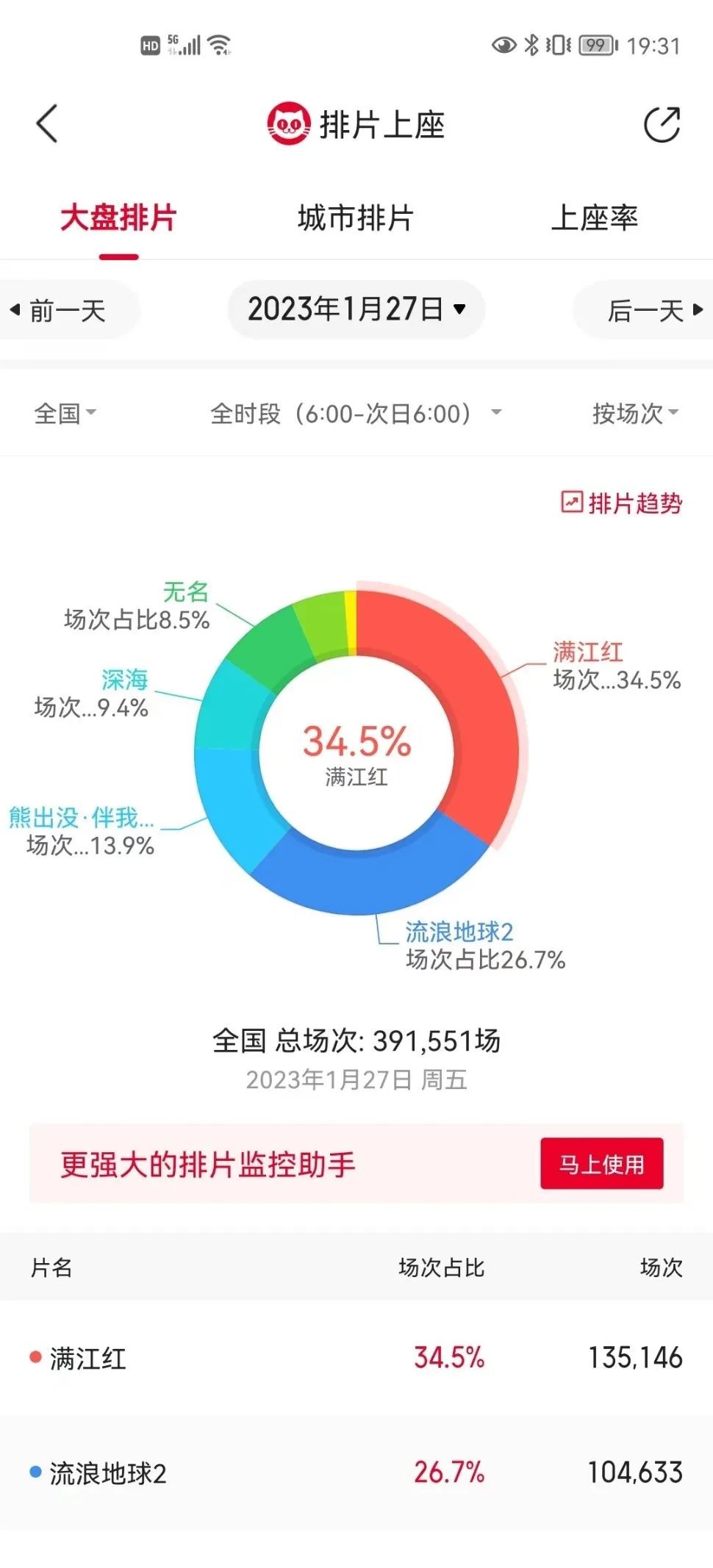
Task: Switch to the 上座率 tab
Action: [x=594, y=218]
